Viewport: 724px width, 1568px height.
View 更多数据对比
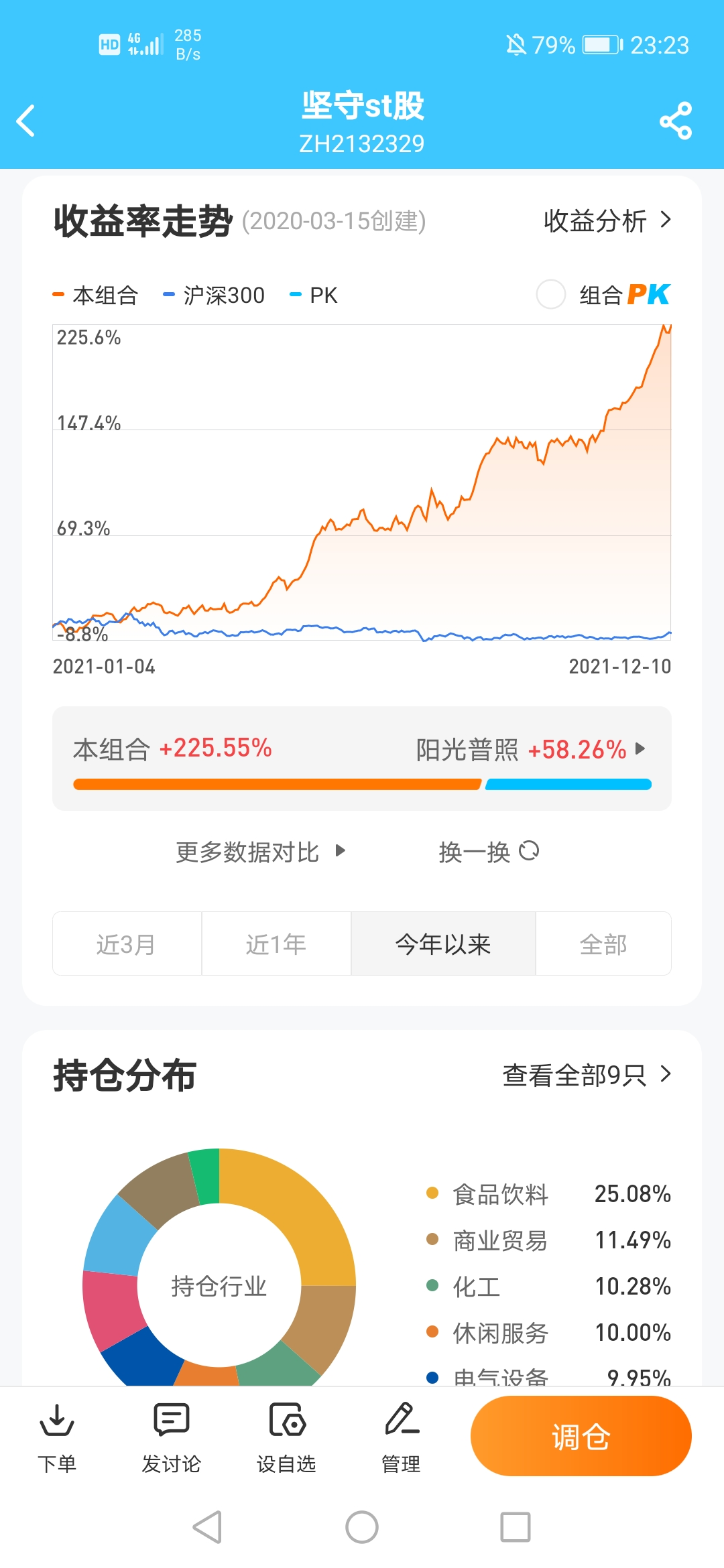(x=260, y=852)
